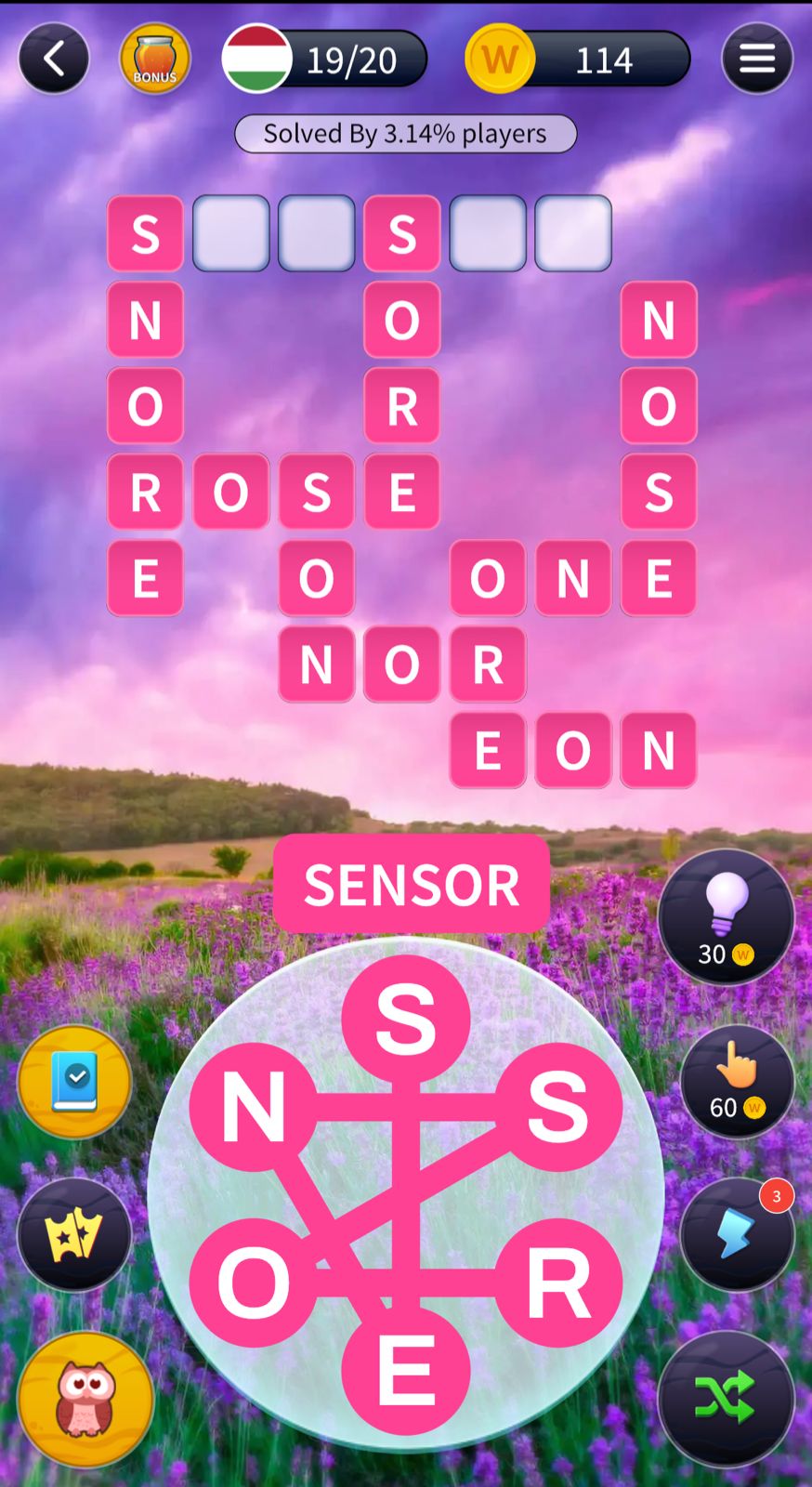Screen dimensions: 812x1487
Task: Shuffle the letter wheel
Action: (x=726, y=1397)
